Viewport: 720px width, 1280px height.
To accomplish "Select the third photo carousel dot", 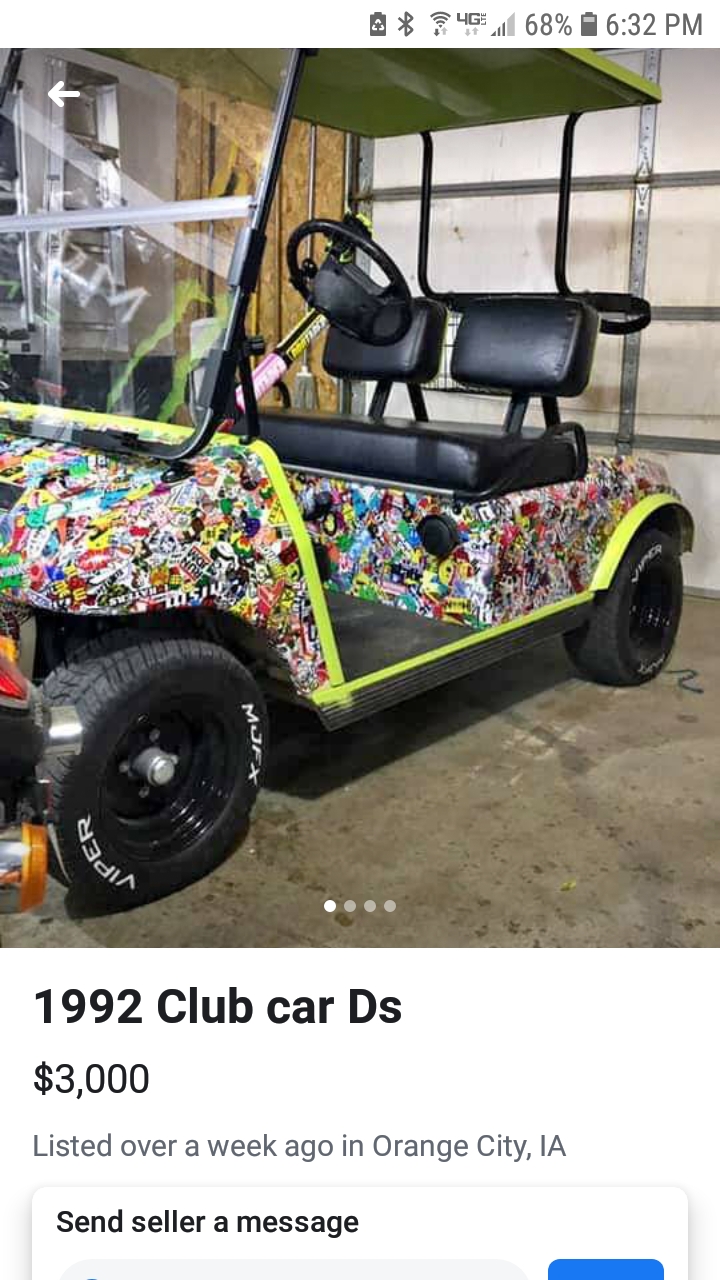I will tap(370, 906).
